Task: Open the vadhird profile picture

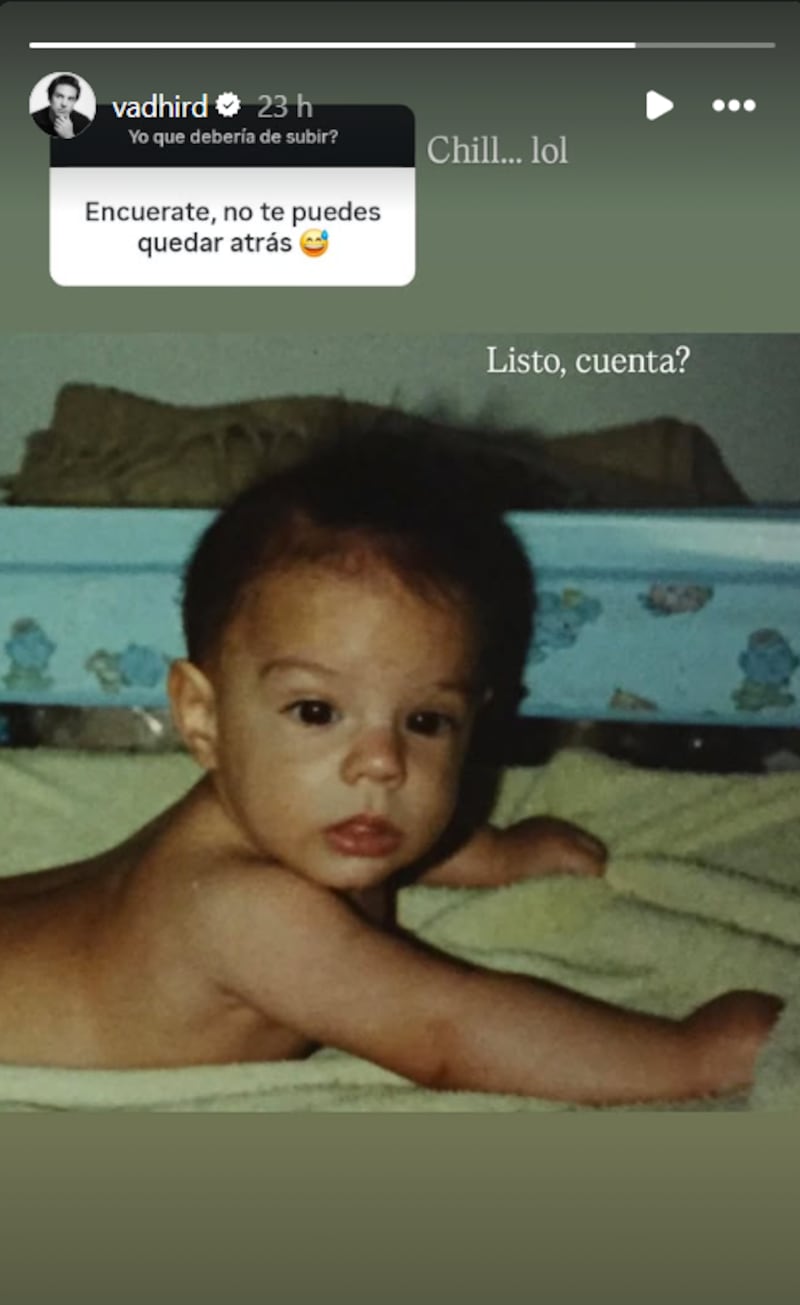Action: (x=62, y=104)
